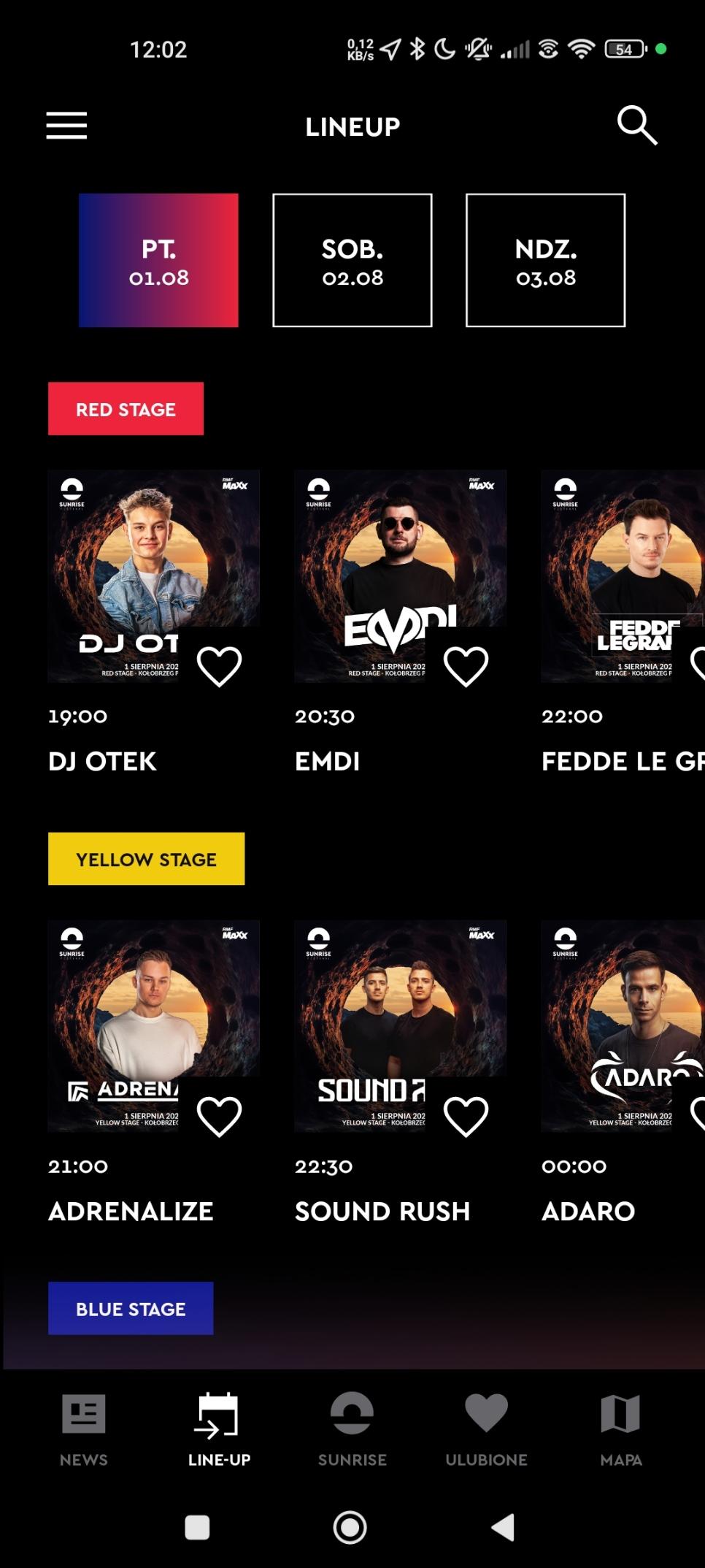Add Sound Rush to favorites
705x1568 pixels.
(x=466, y=1117)
